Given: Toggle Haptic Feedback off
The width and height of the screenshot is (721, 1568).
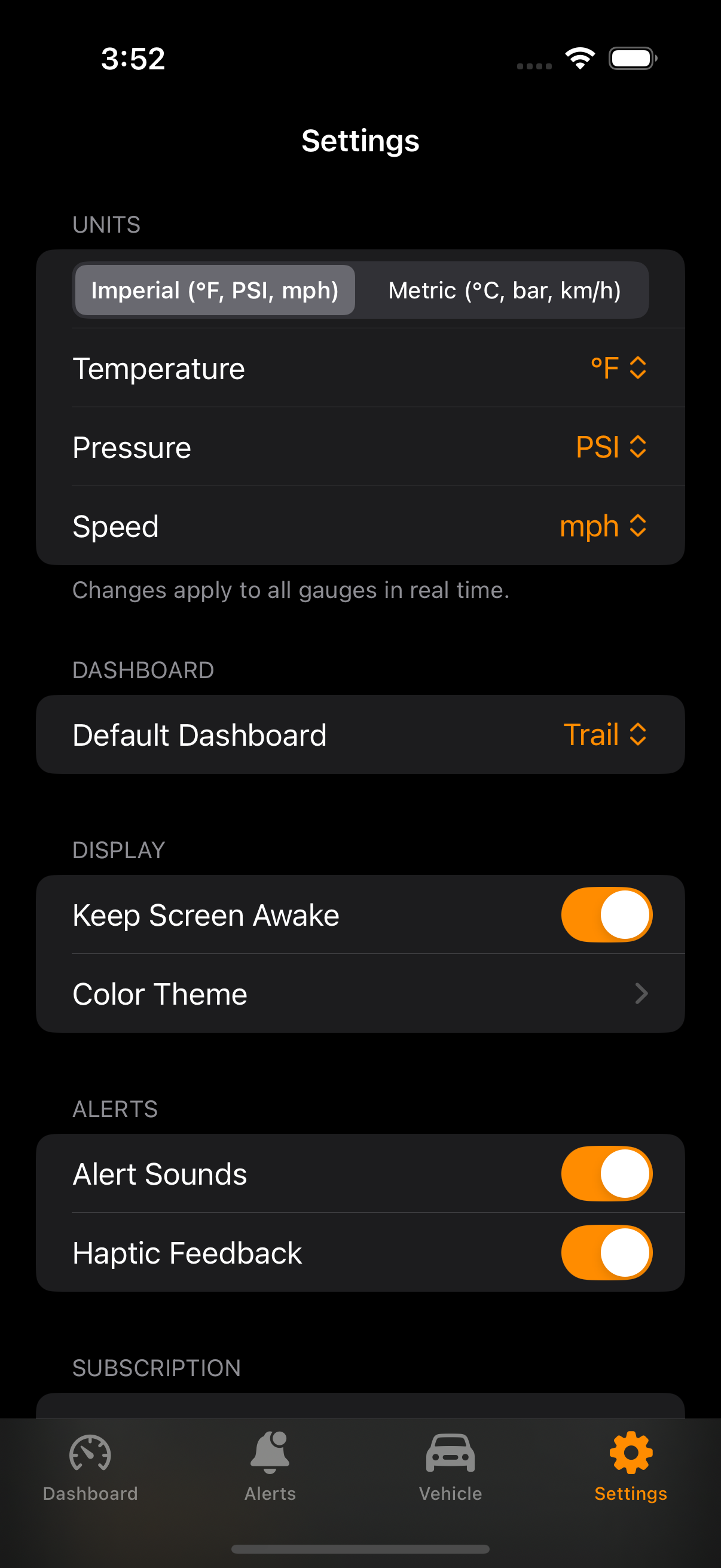Looking at the screenshot, I should coord(606,1253).
